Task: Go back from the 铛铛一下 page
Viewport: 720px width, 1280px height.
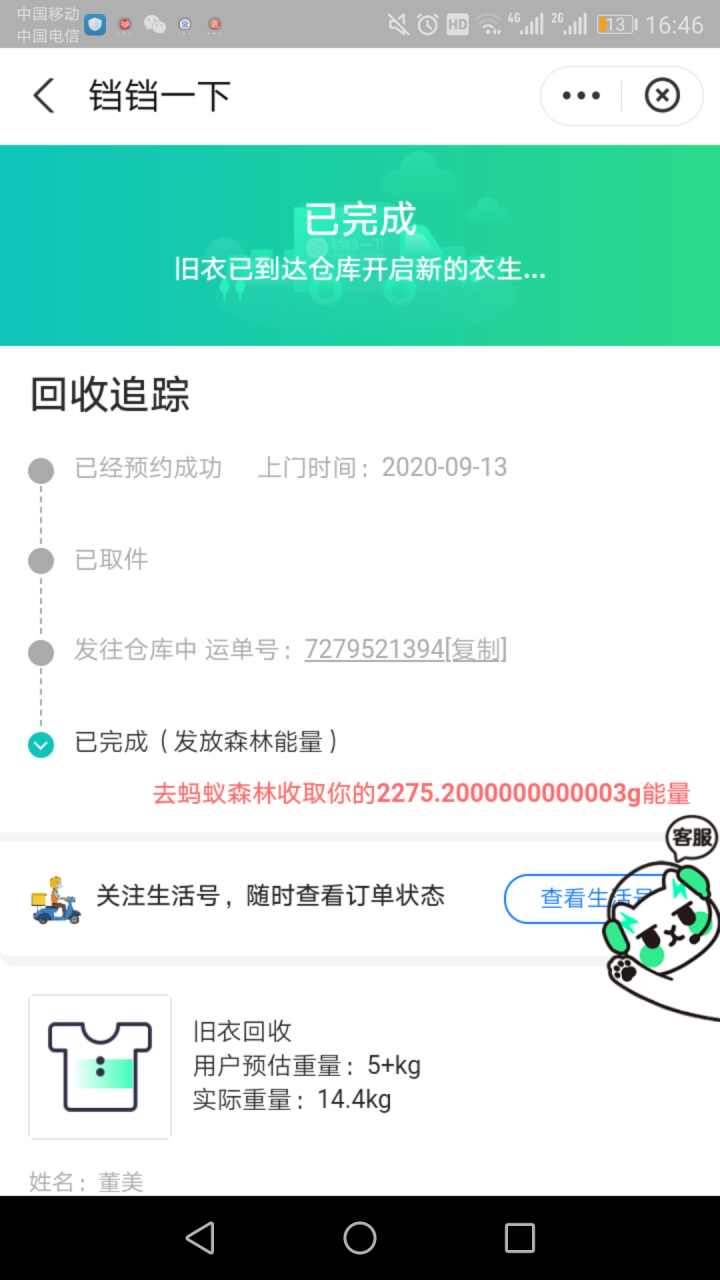Action: click(x=44, y=96)
